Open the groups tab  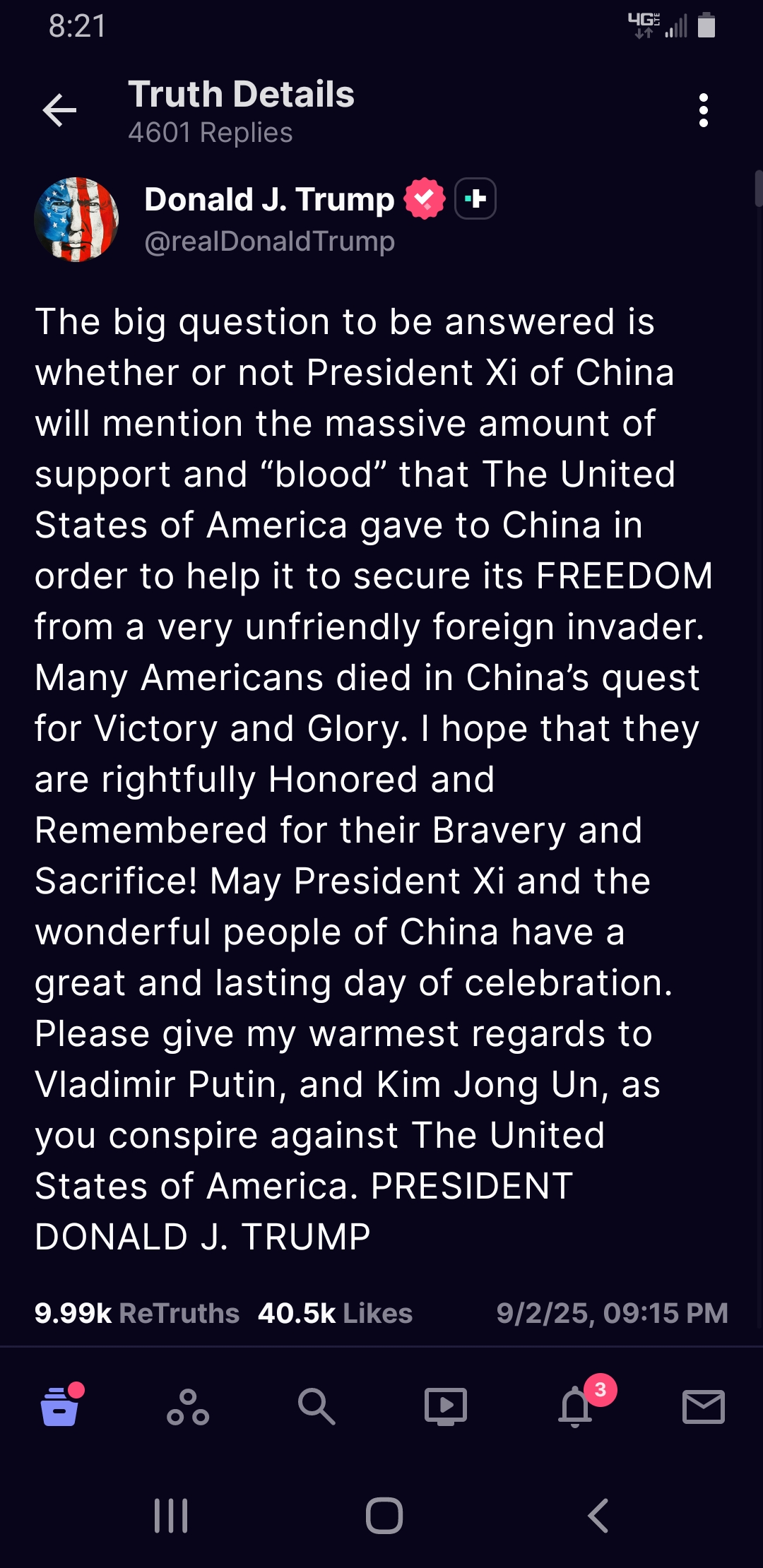coord(188,1406)
